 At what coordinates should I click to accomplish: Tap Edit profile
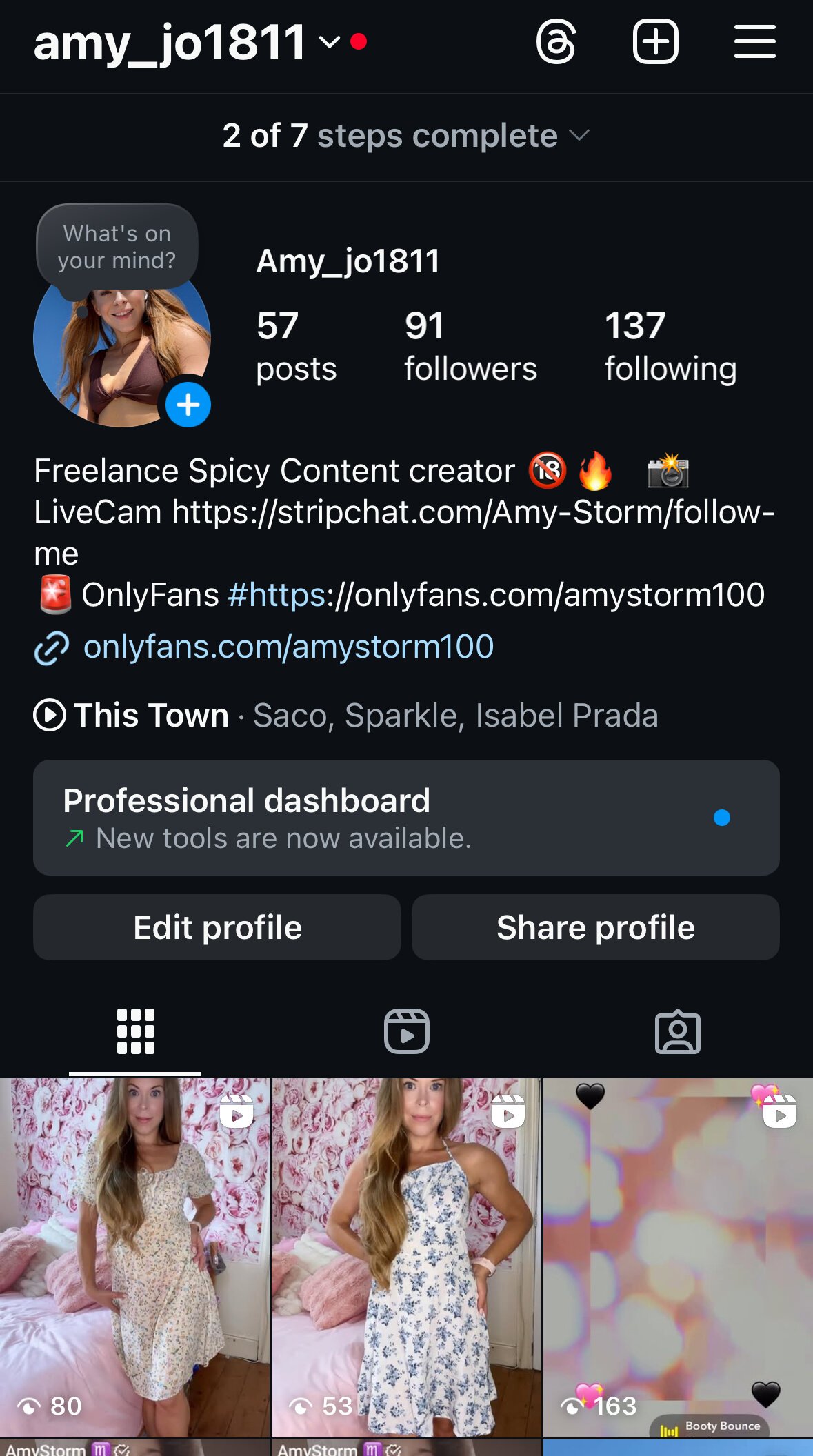pos(217,927)
